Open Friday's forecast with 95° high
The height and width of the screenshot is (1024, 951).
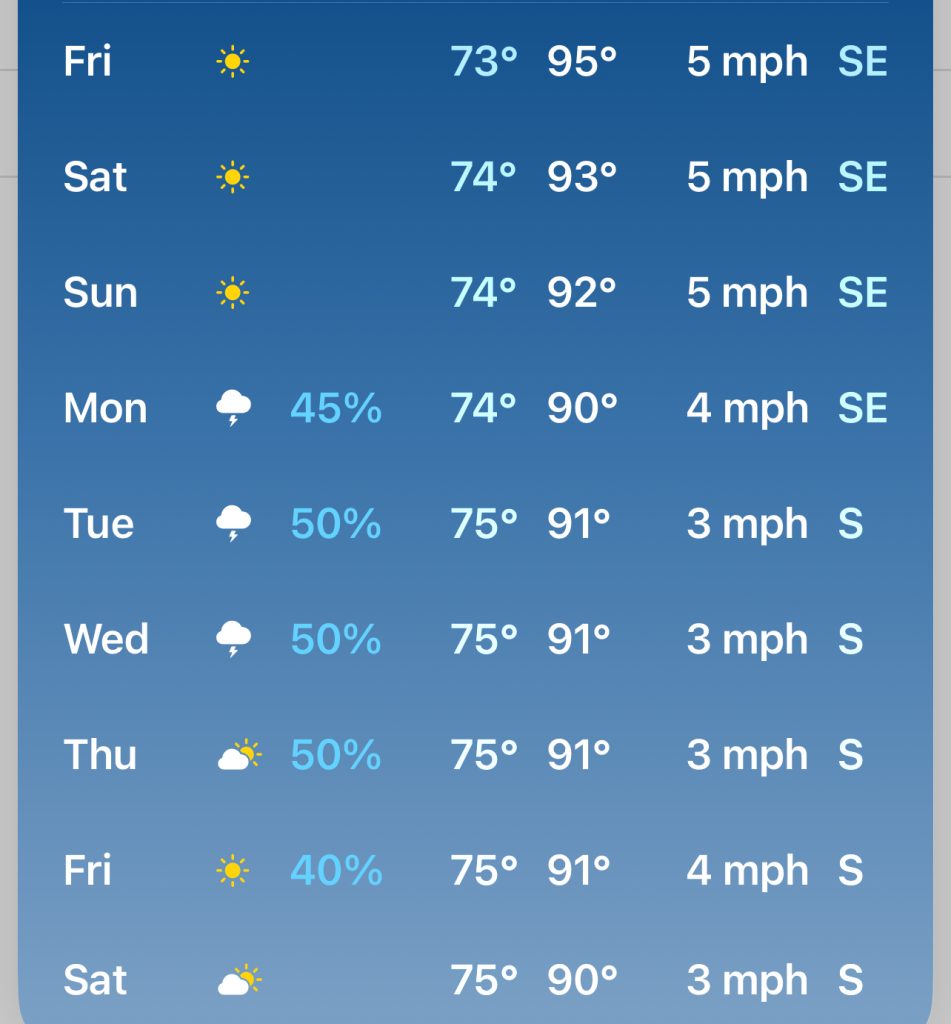[475, 62]
